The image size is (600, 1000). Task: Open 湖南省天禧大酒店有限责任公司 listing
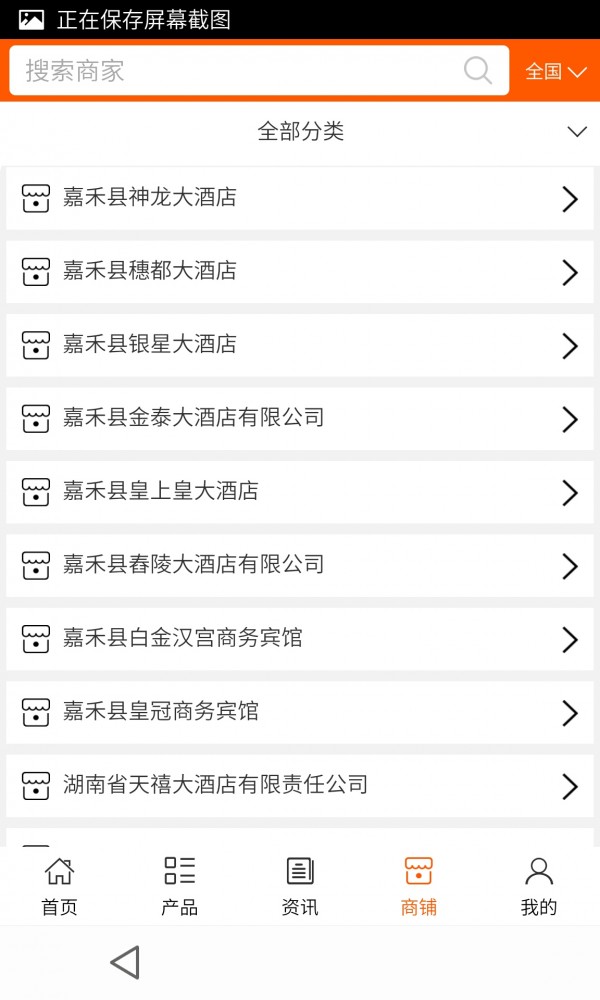point(300,785)
